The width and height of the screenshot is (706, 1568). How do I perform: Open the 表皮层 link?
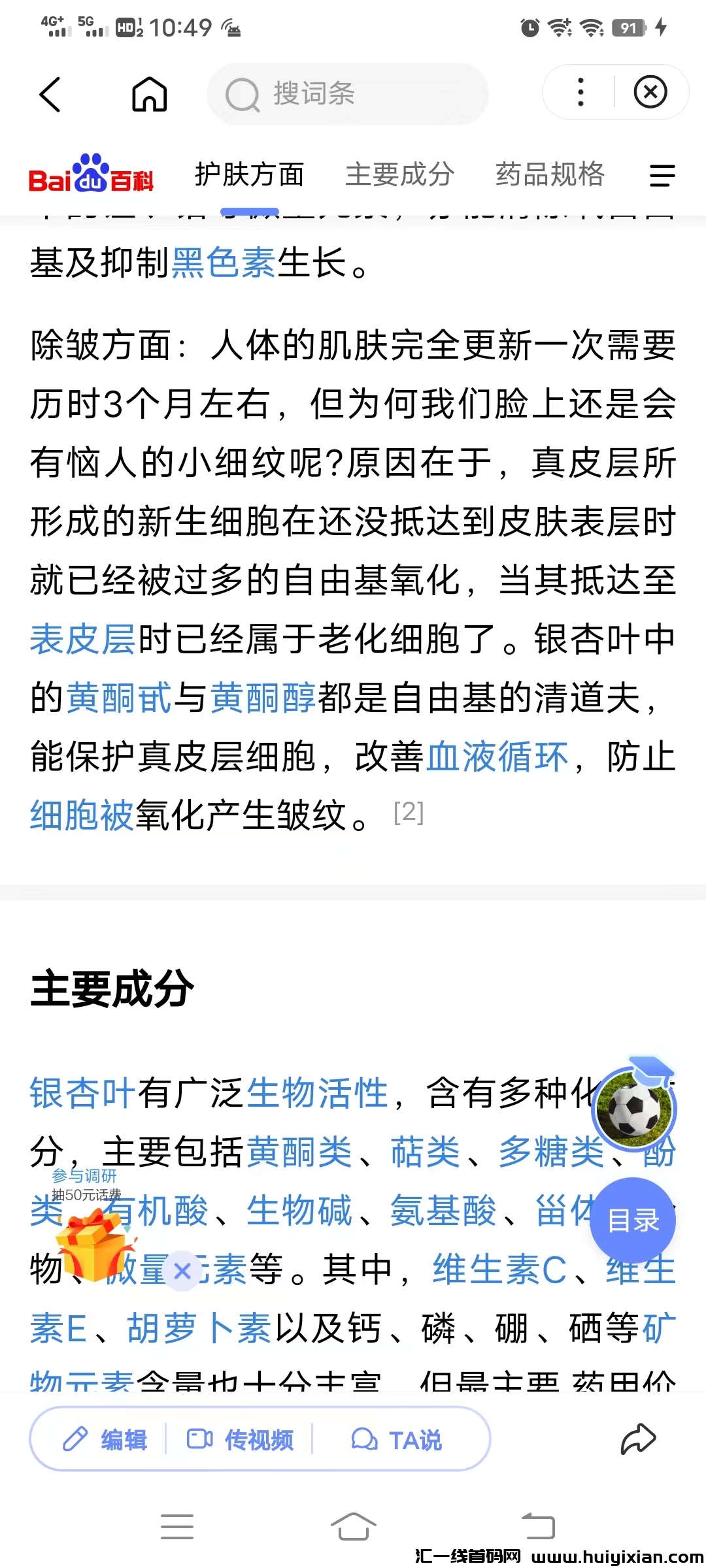(x=82, y=639)
